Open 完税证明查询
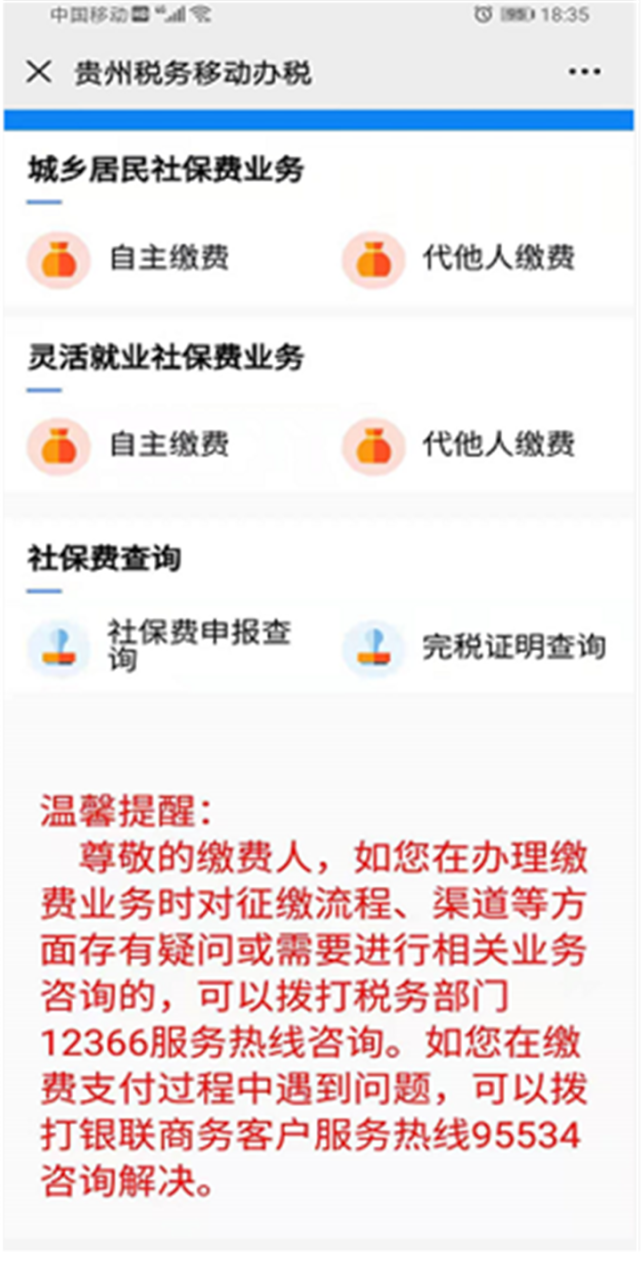Viewport: 641px width, 1261px height. click(x=474, y=647)
